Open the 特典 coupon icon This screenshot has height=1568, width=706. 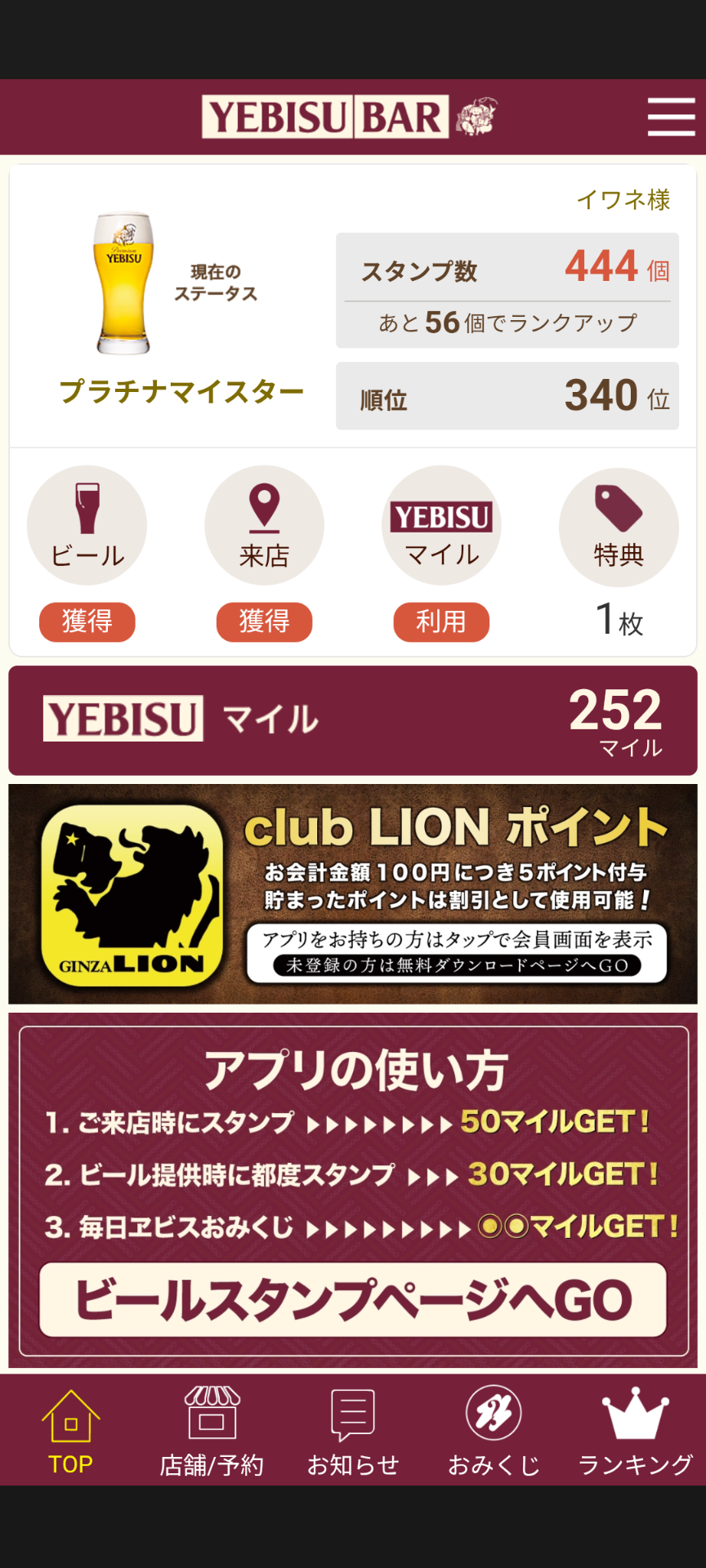click(x=619, y=527)
